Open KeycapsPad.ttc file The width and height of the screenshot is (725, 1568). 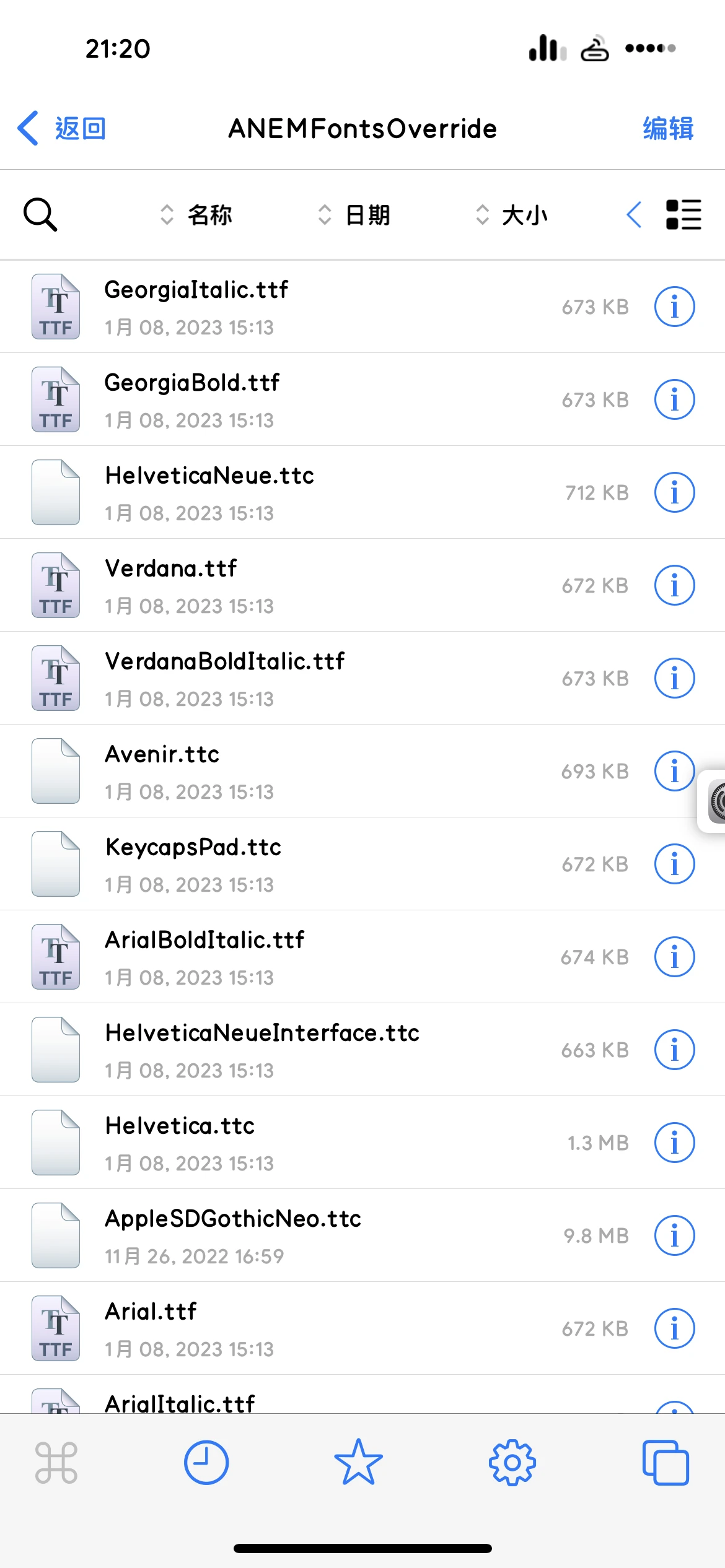362,864
